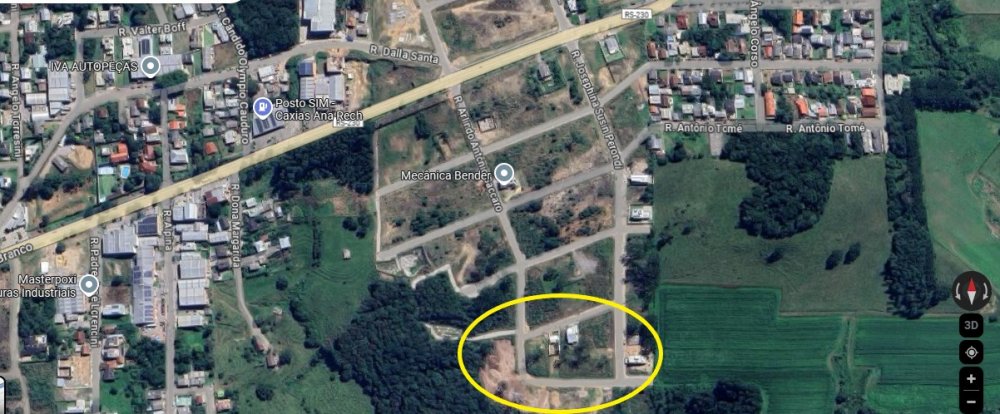Open the IVA AUTOPEÇAS place marker
Image resolution: width=1000 pixels, height=414 pixels.
151,67
